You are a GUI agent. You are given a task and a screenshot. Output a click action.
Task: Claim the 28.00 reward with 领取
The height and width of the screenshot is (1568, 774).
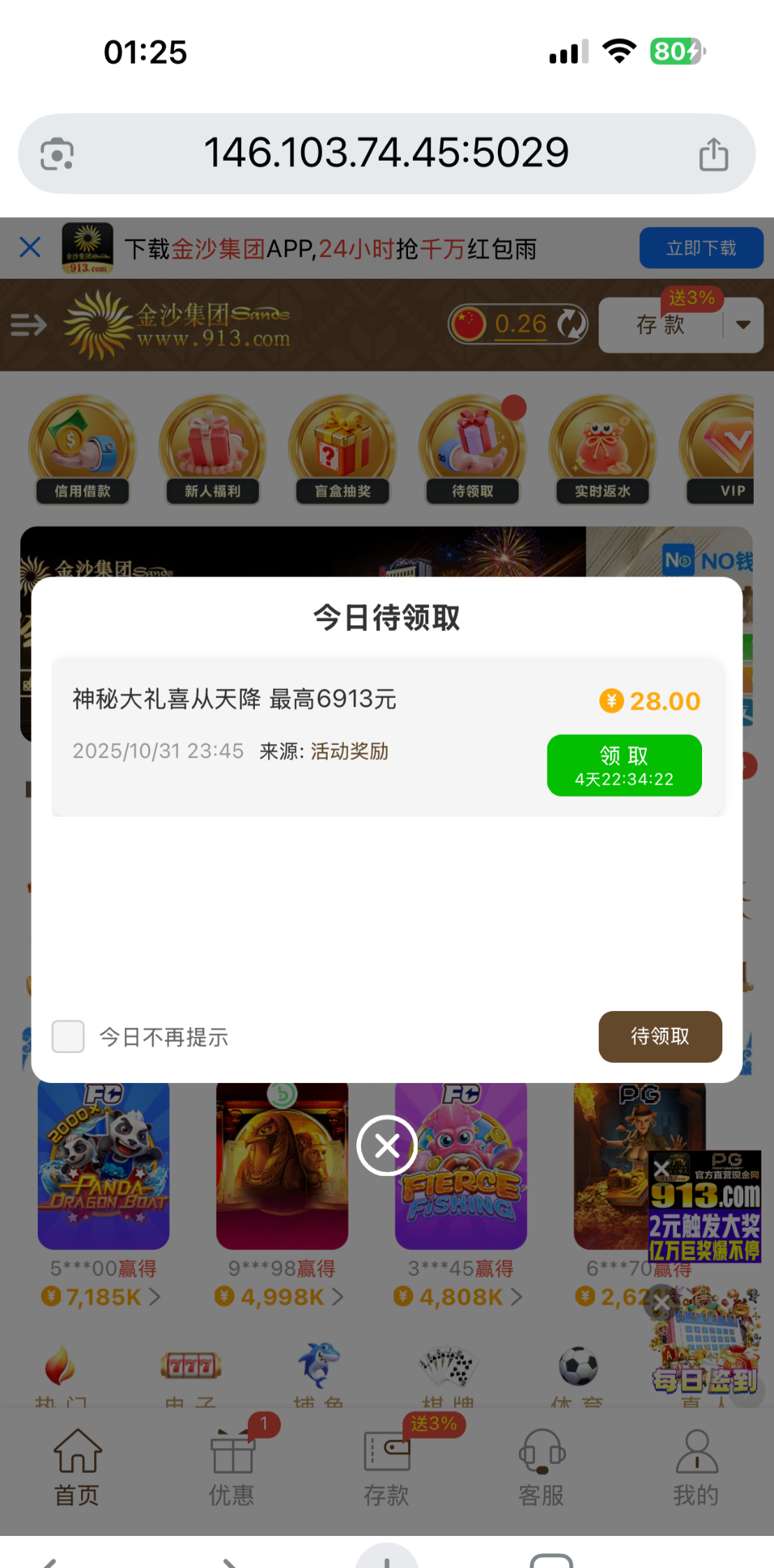pyautogui.click(x=624, y=765)
